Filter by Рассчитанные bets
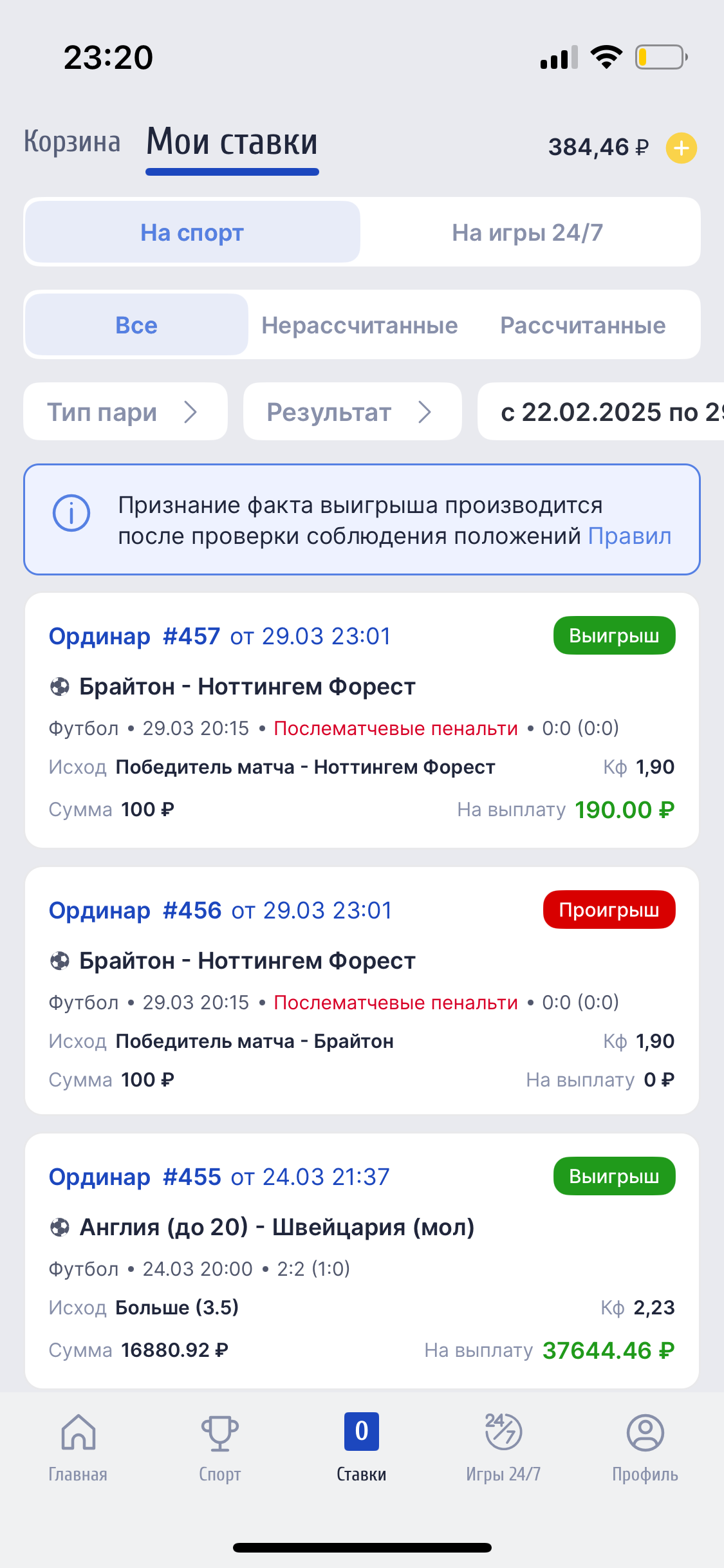 pos(582,325)
